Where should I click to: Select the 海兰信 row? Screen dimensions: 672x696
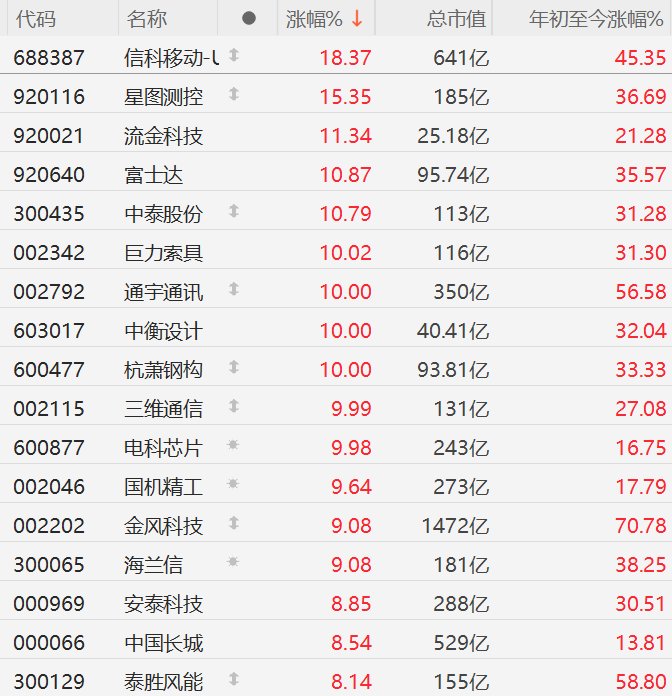(x=154, y=565)
